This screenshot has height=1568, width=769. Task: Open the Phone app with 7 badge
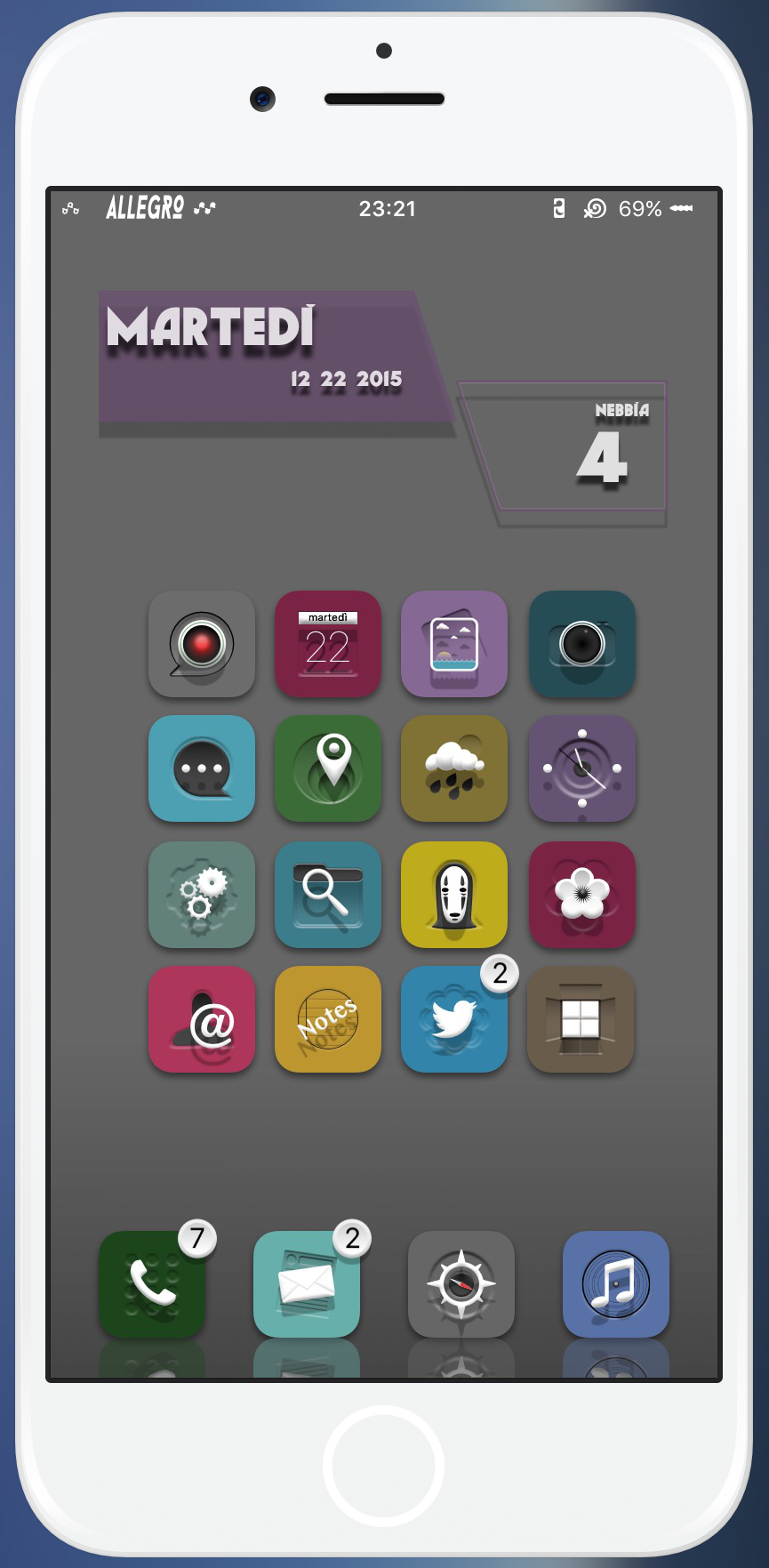point(152,1284)
